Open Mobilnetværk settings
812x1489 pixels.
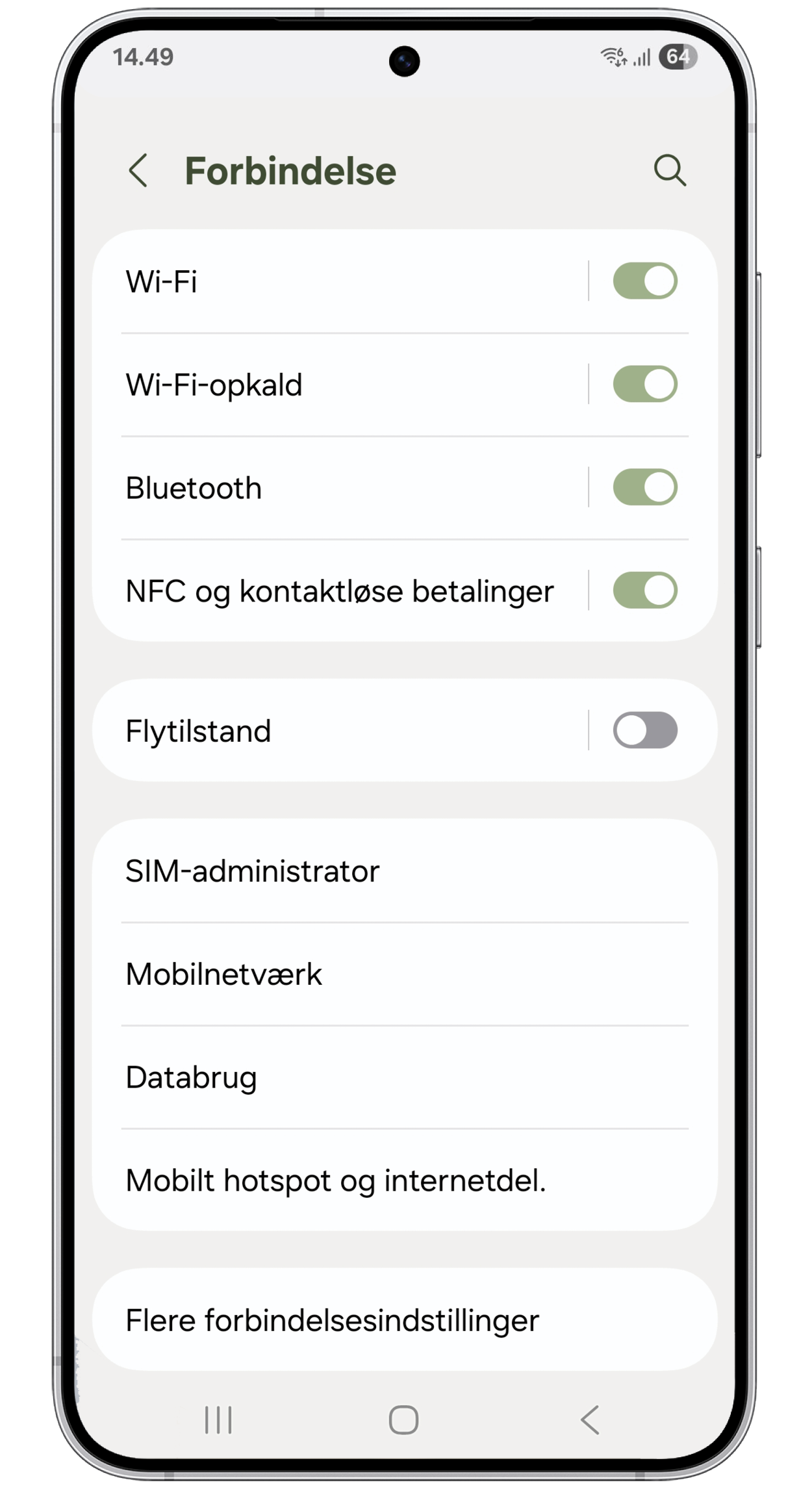404,974
